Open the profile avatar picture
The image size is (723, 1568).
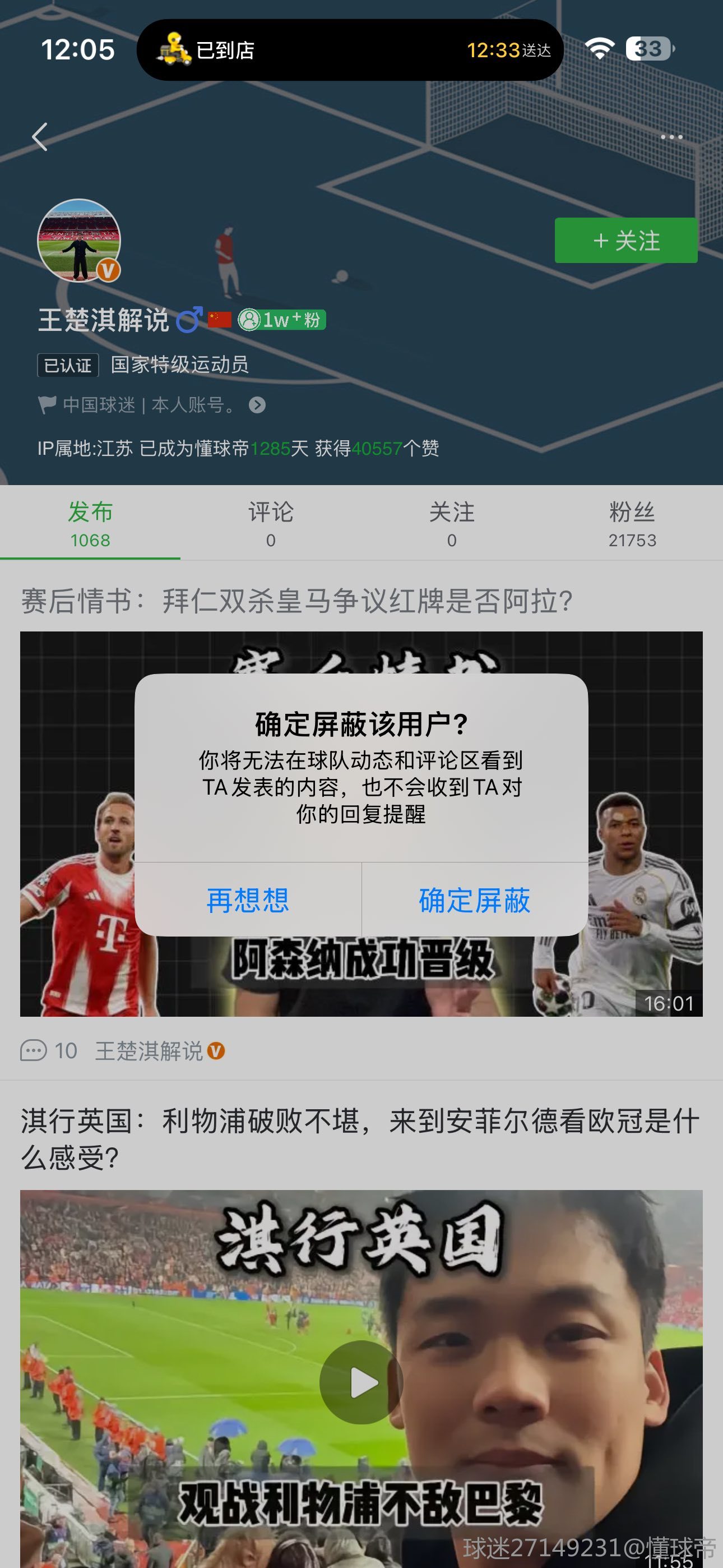pos(79,241)
